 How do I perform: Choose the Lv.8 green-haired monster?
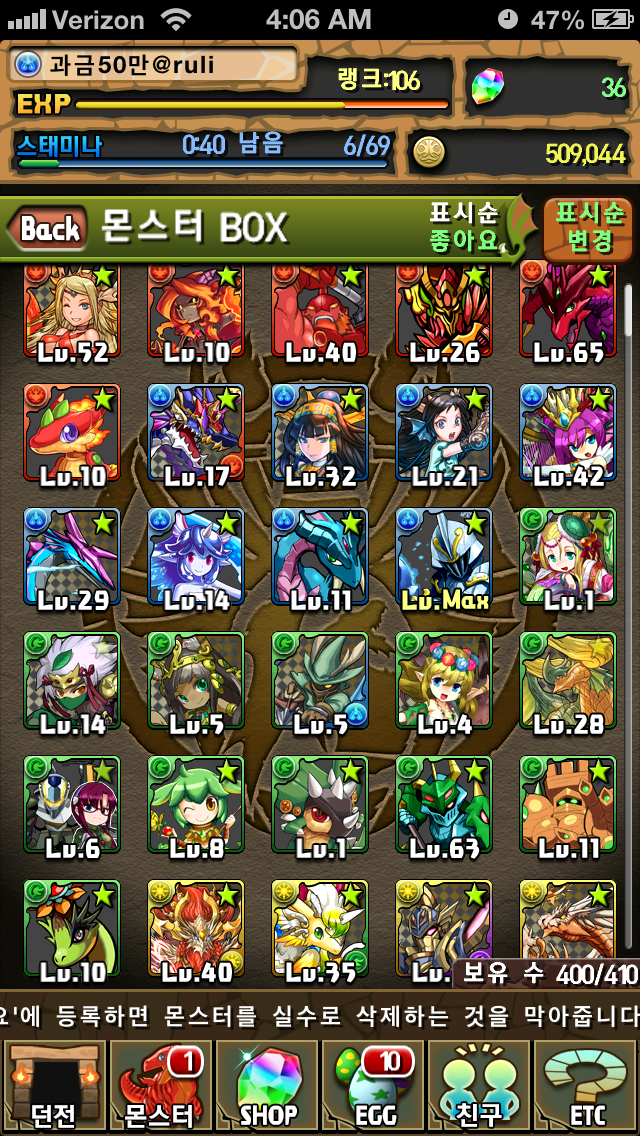[x=195, y=806]
